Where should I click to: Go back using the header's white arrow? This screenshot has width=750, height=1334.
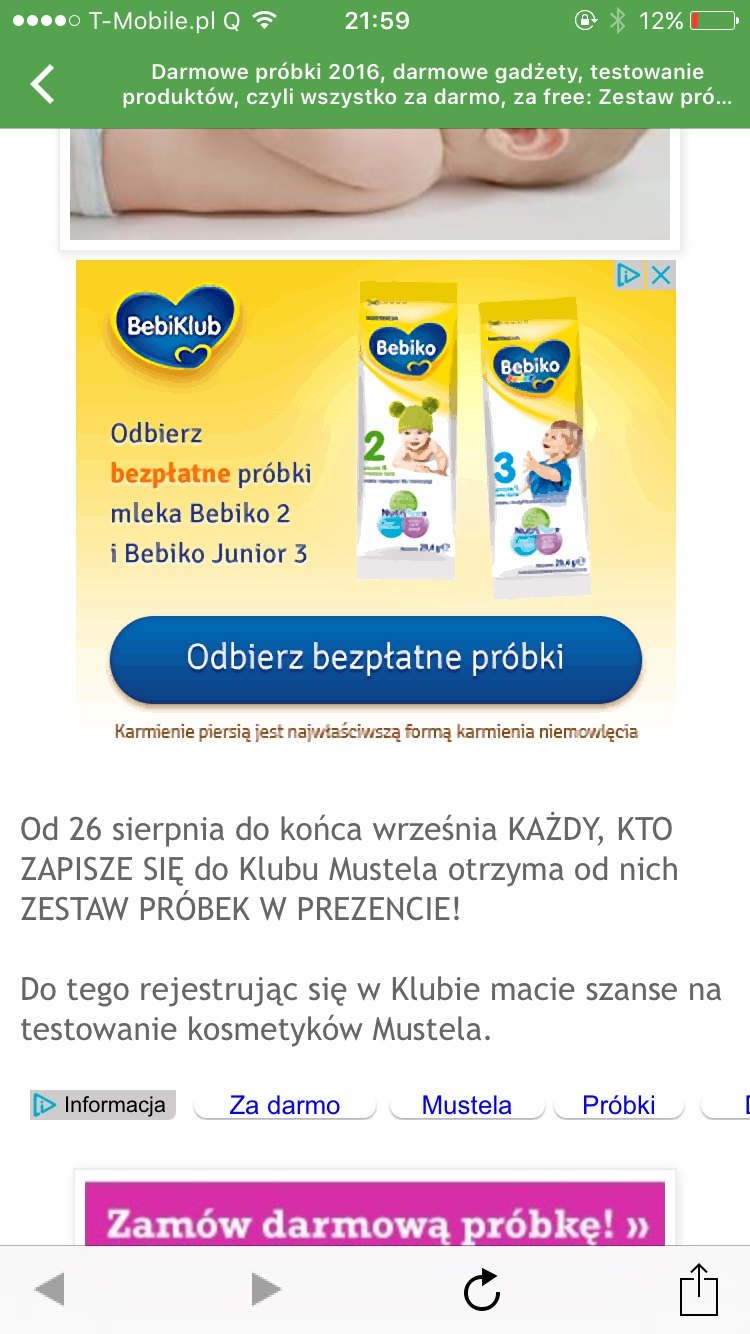click(42, 84)
